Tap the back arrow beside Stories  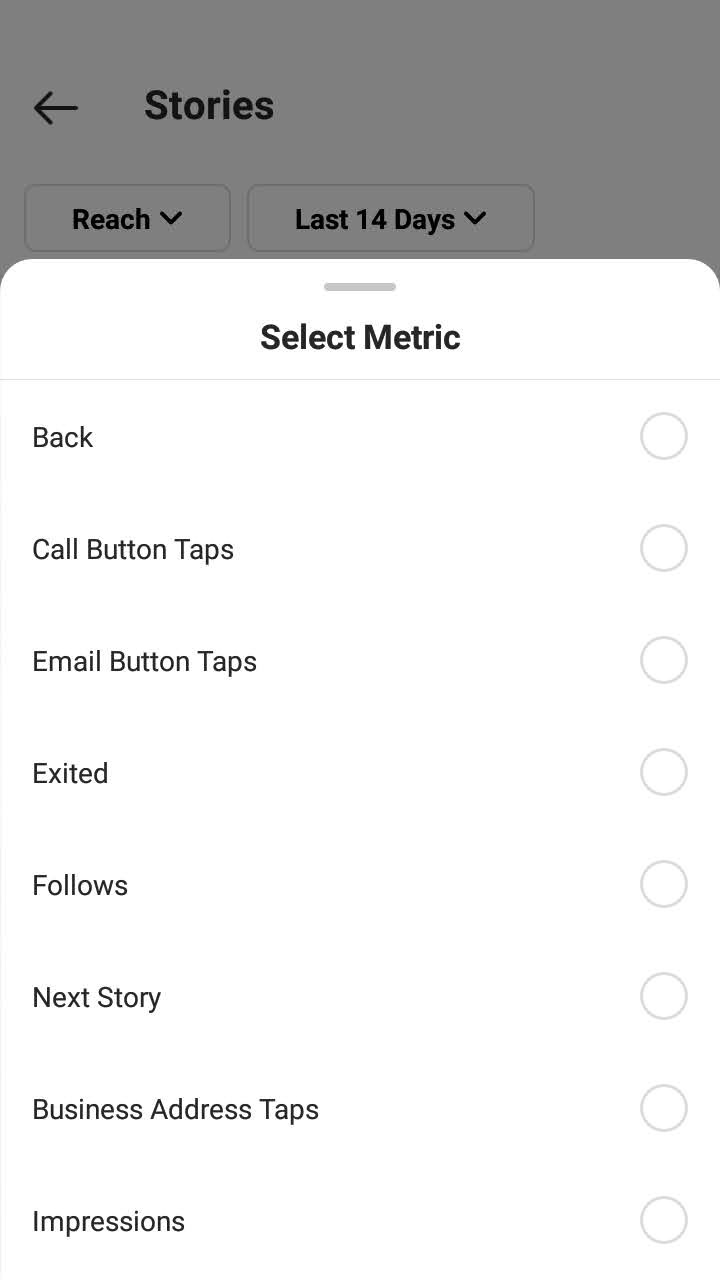coord(55,107)
